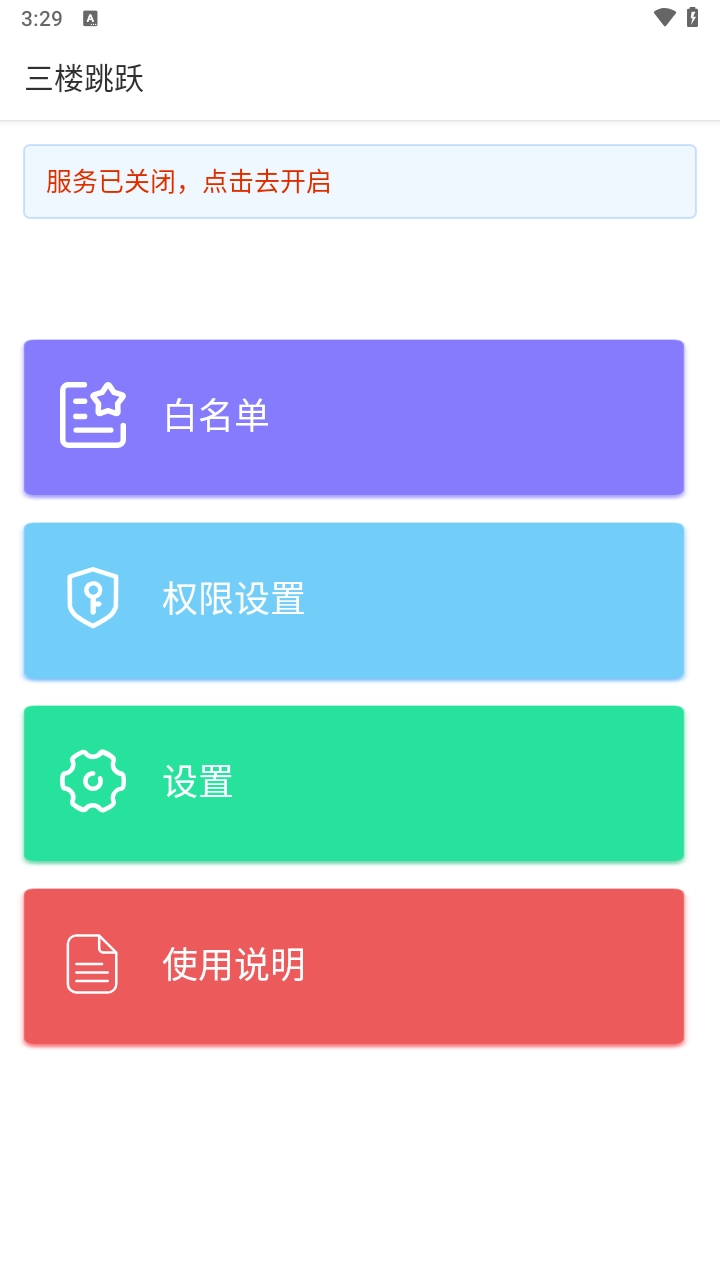
Task: Open the 使用说明 usage instructions
Action: click(x=353, y=966)
